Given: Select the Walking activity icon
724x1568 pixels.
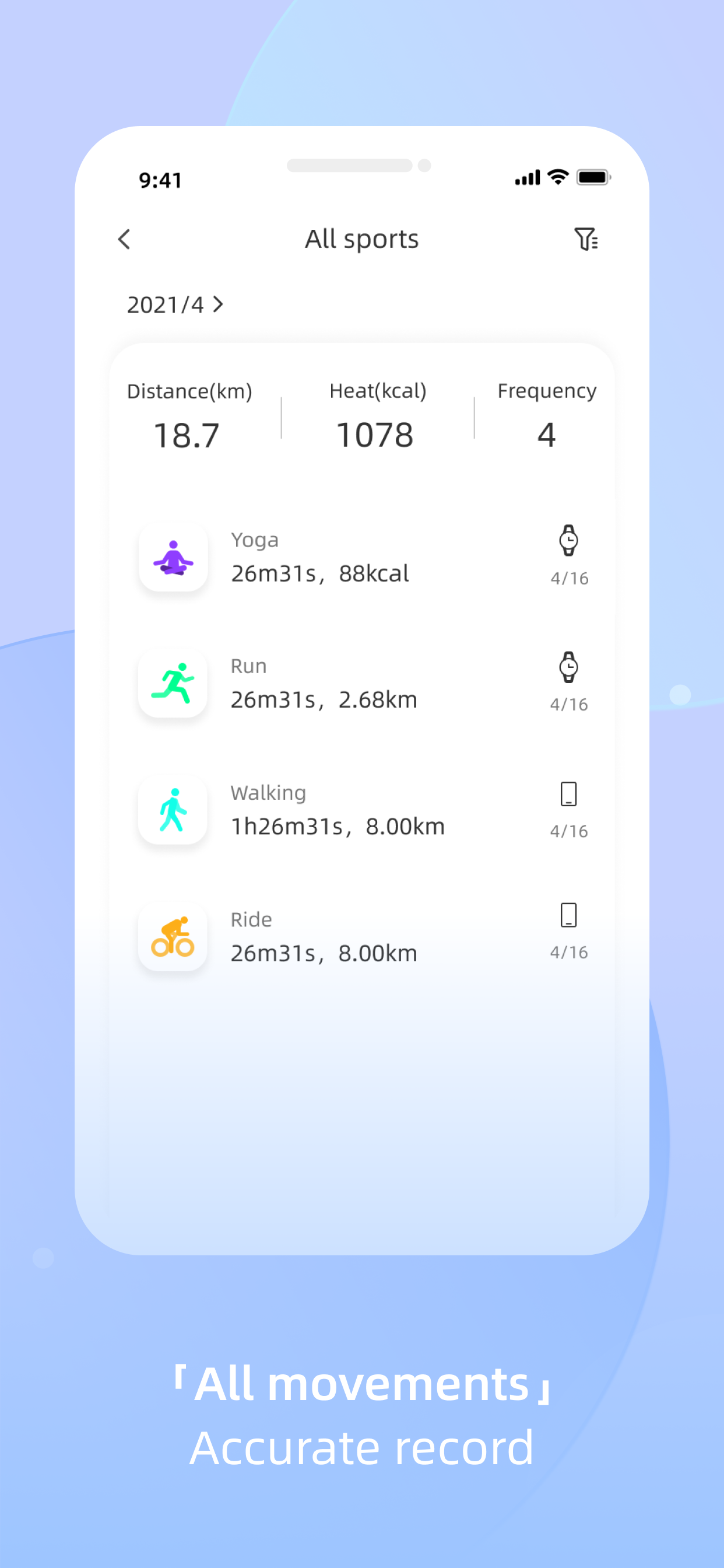Looking at the screenshot, I should 173,810.
